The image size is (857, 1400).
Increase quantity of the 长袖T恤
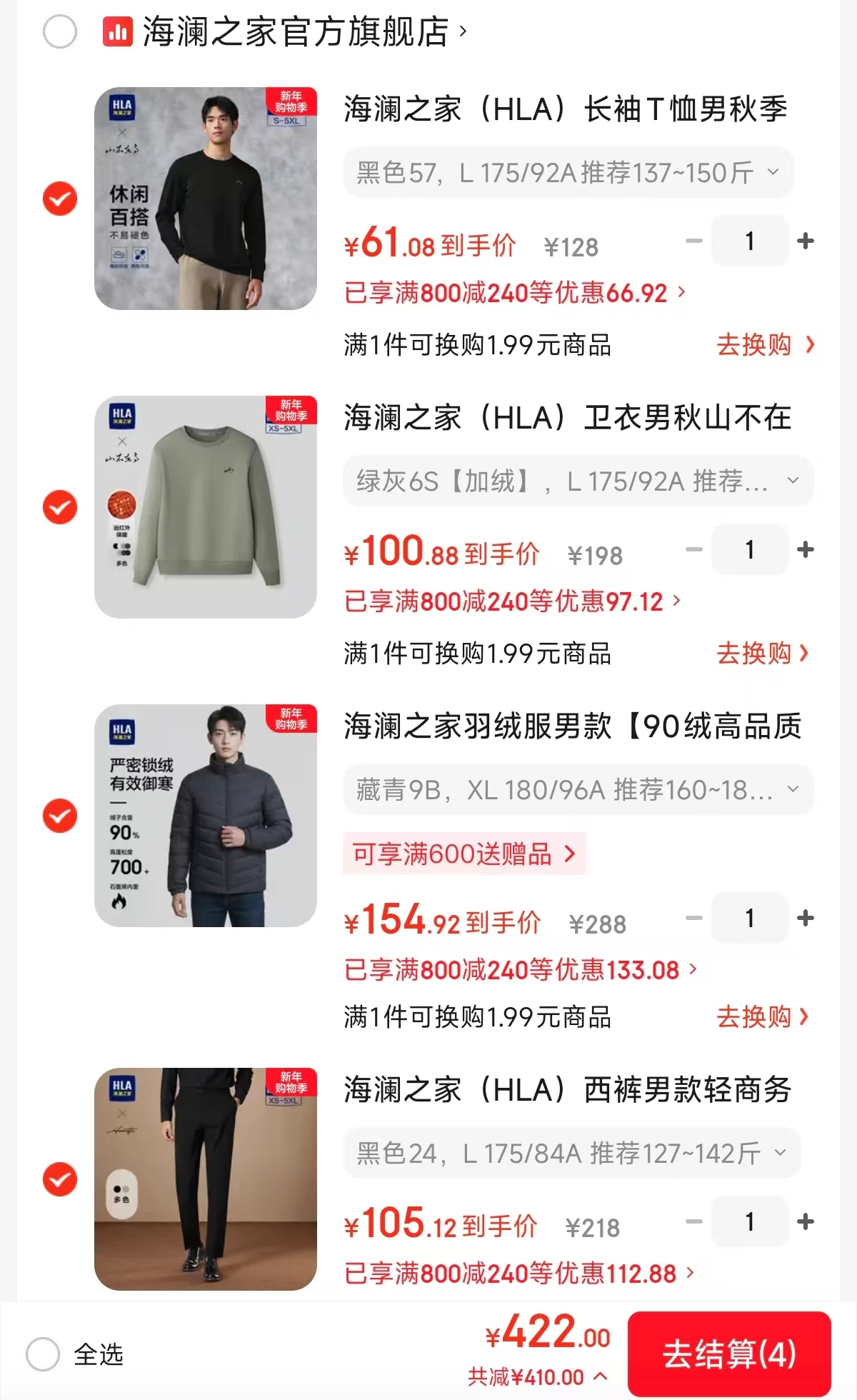pos(806,241)
